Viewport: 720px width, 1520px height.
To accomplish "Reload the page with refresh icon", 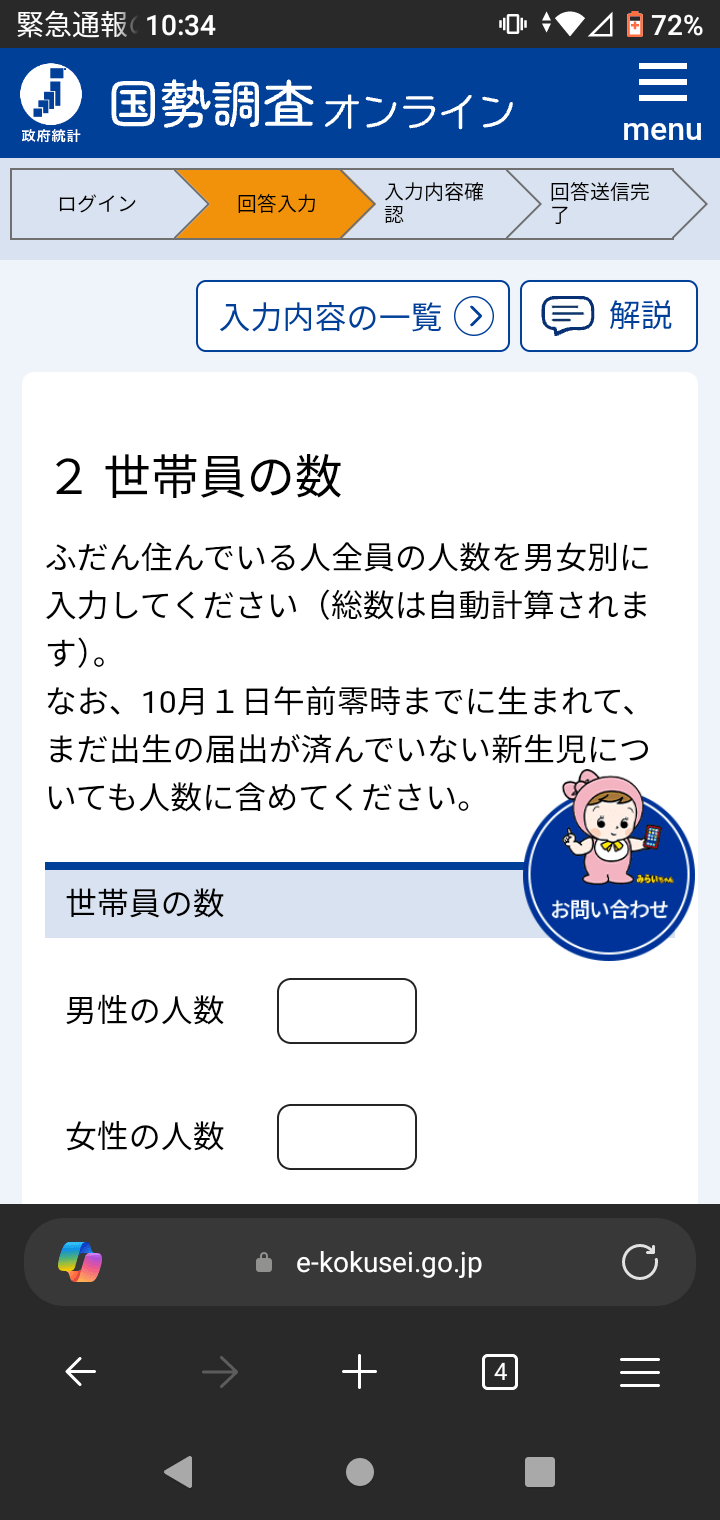I will tap(640, 1262).
